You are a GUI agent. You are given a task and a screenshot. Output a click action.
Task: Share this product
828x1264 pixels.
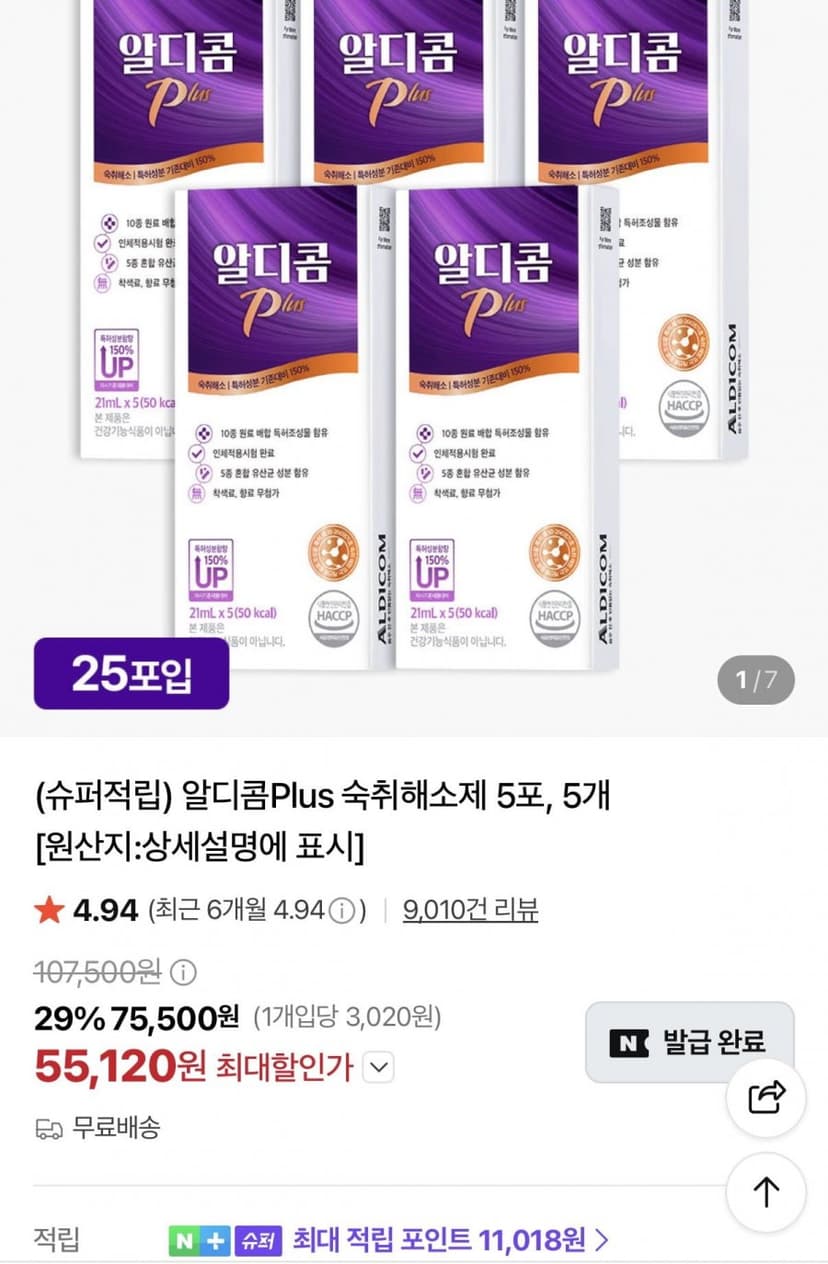766,1097
